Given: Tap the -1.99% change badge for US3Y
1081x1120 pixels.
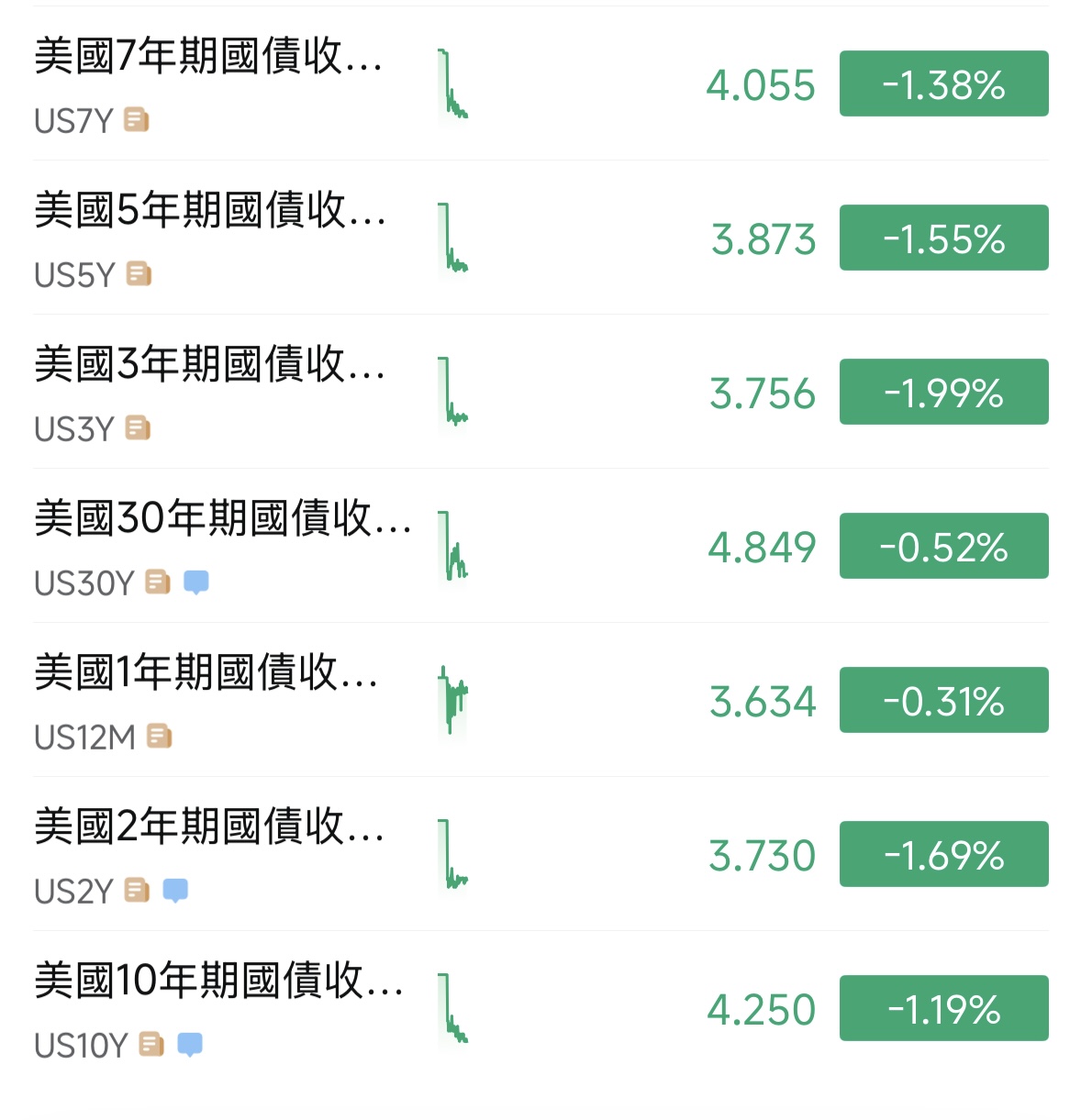Looking at the screenshot, I should [x=943, y=393].
